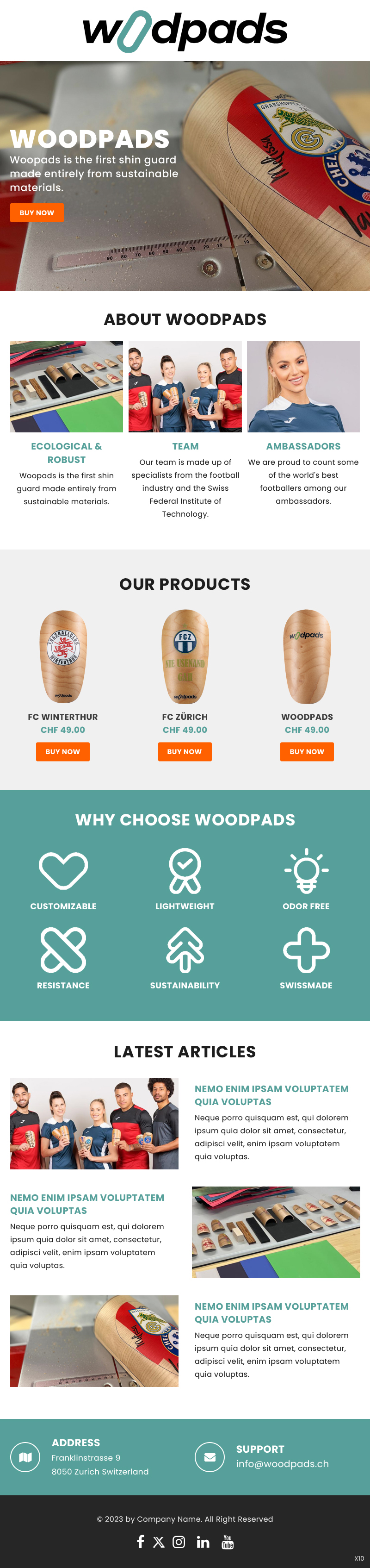Email support at info@woodpads.ch
This screenshot has height=1568, width=370.
pyautogui.click(x=283, y=1463)
